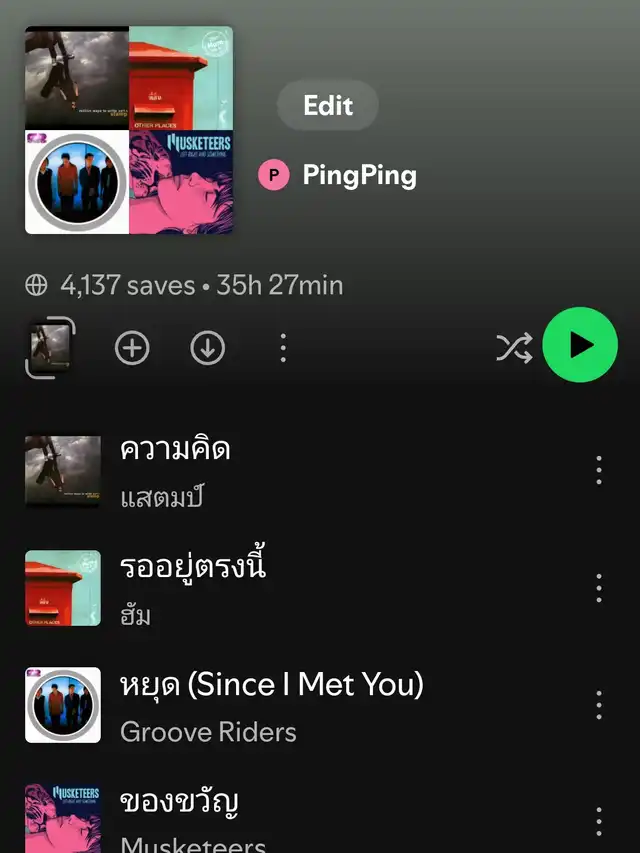Open PingPing's profile

tap(338, 176)
